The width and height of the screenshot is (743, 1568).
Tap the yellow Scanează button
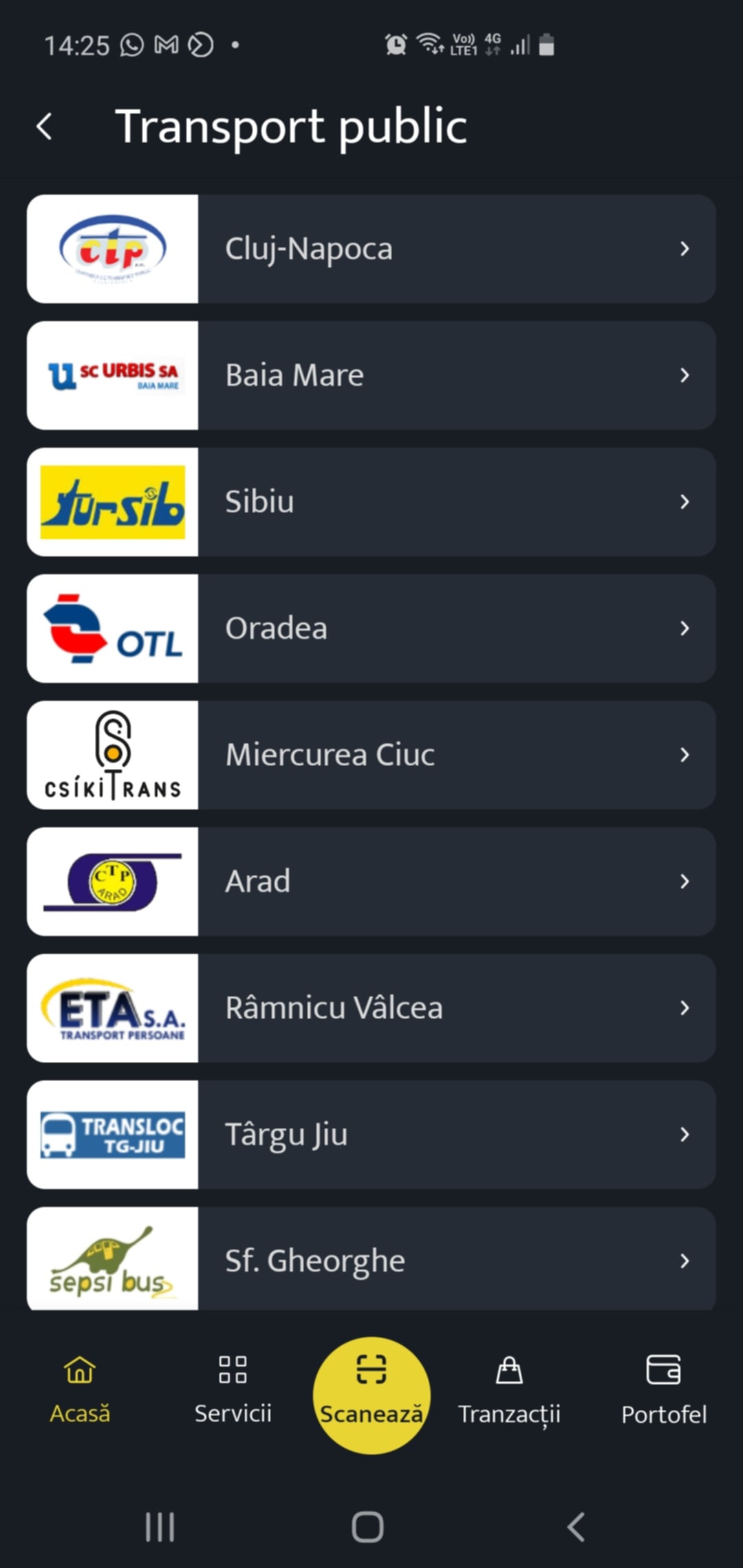[x=371, y=1395]
